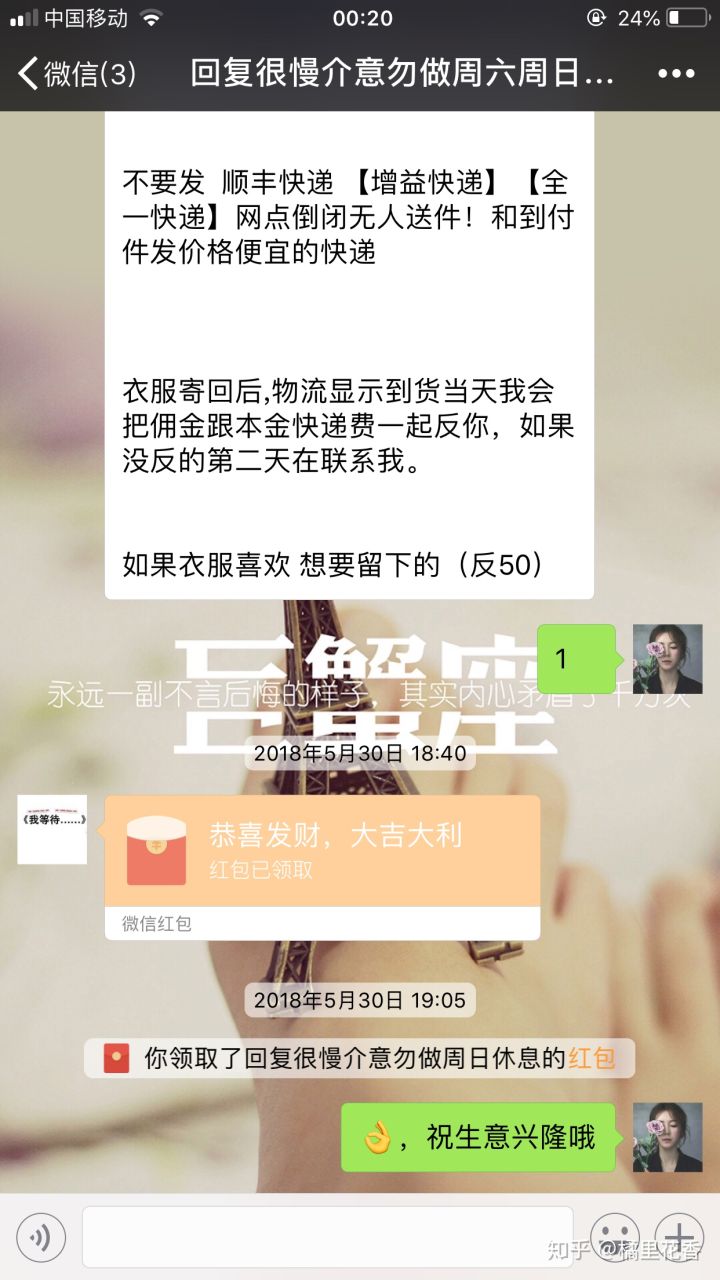Focus the message text field
This screenshot has width=720, height=1280.
(327, 1237)
